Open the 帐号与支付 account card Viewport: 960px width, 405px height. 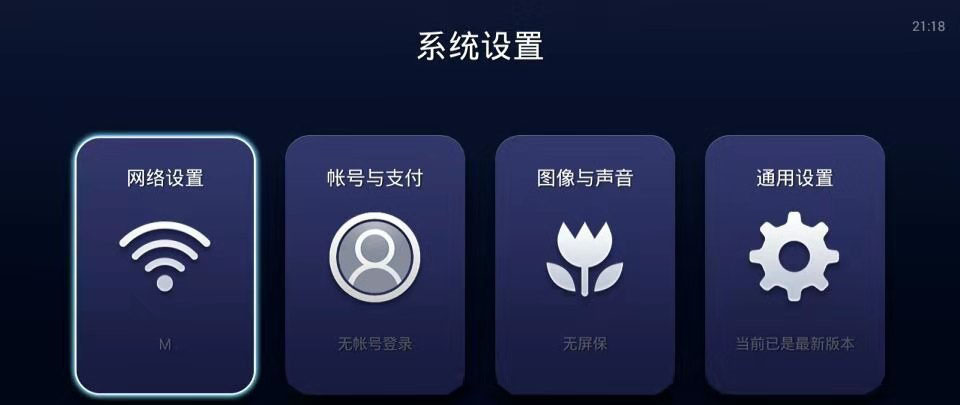click(x=375, y=264)
